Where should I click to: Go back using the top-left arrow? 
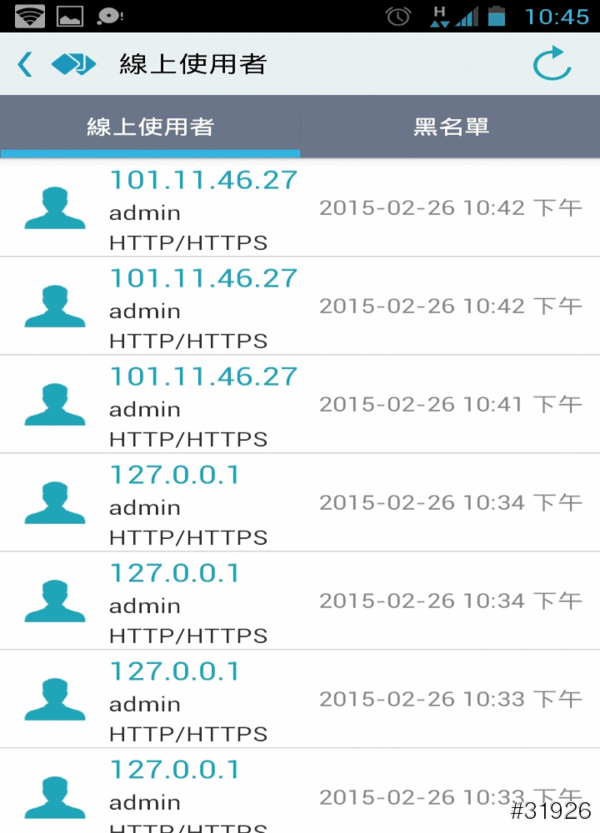click(x=26, y=66)
